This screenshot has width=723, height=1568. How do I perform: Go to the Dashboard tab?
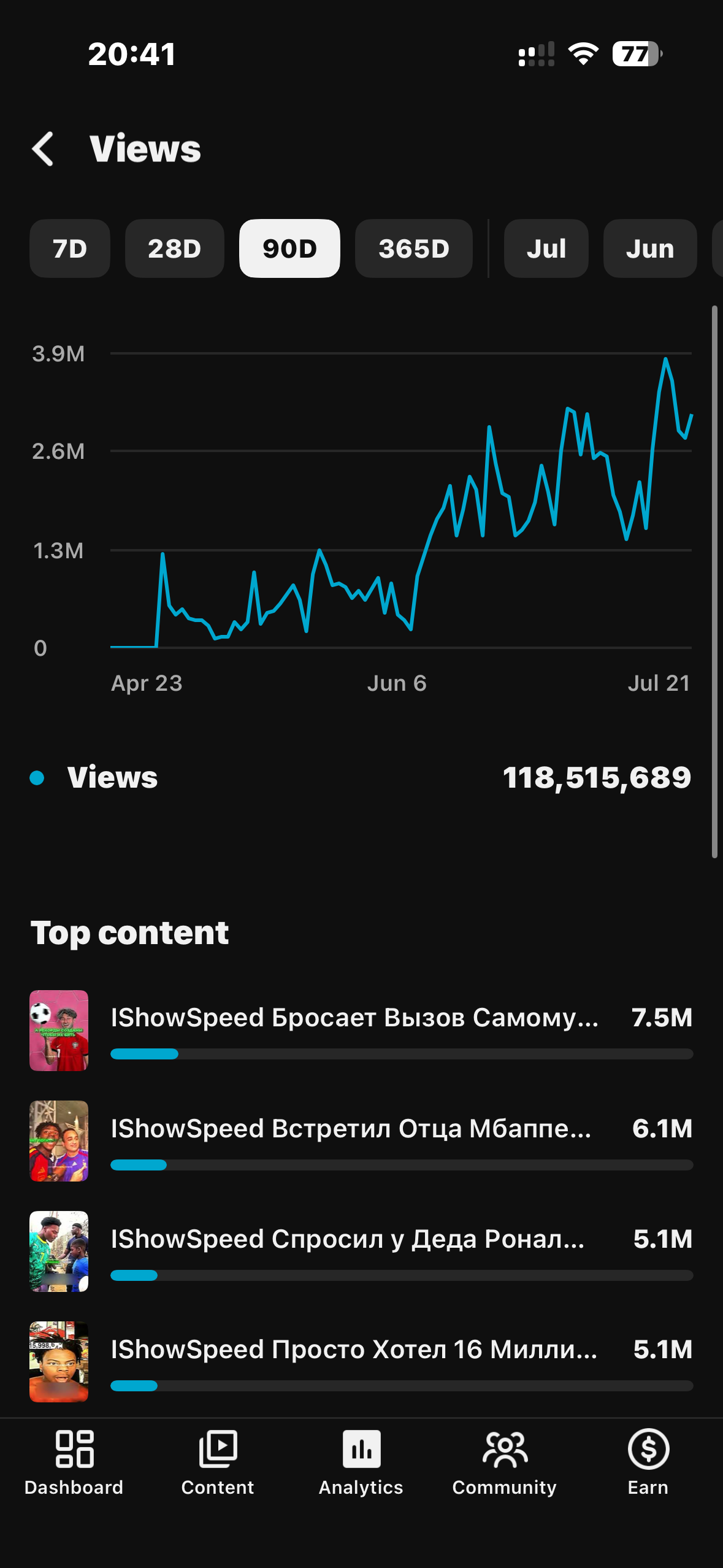74,1462
